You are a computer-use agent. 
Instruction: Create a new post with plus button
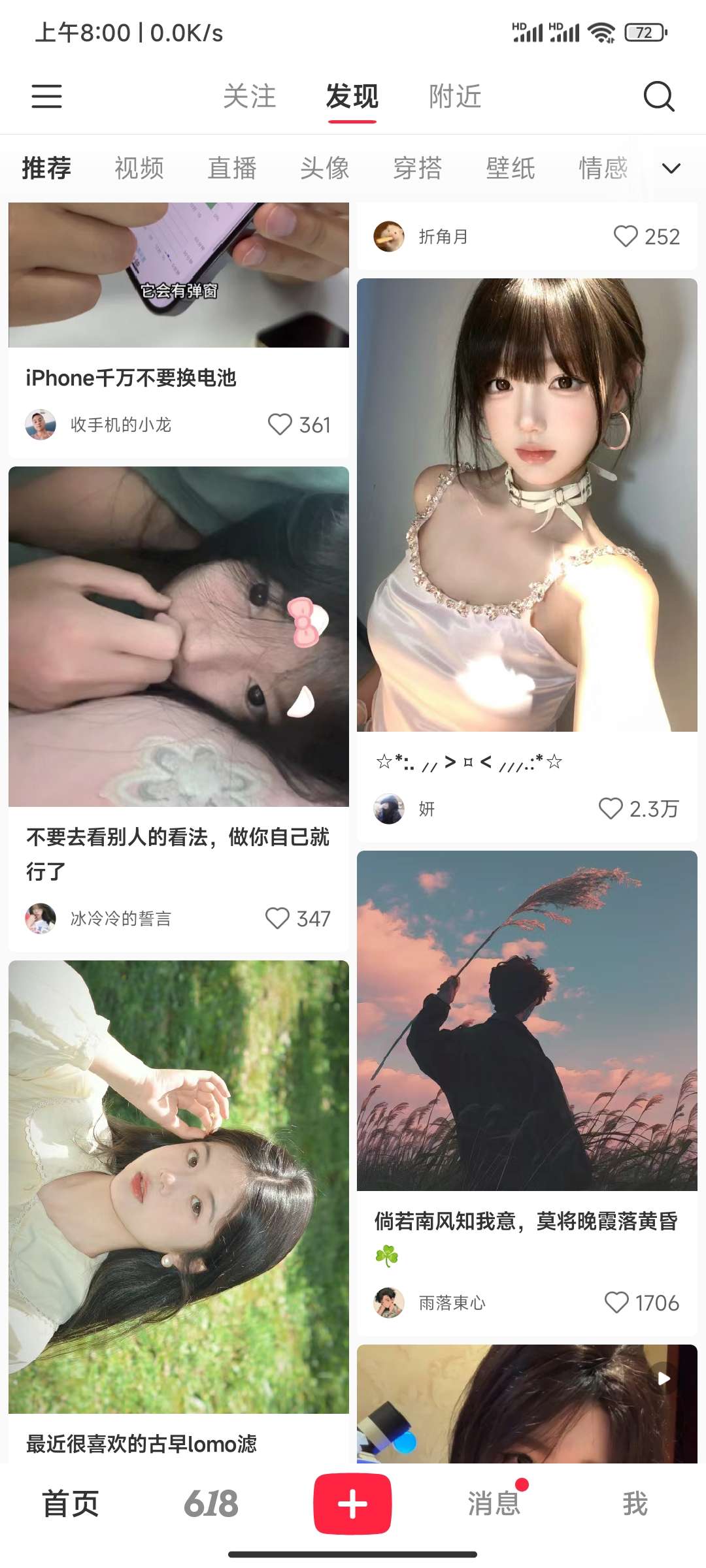[x=352, y=1504]
